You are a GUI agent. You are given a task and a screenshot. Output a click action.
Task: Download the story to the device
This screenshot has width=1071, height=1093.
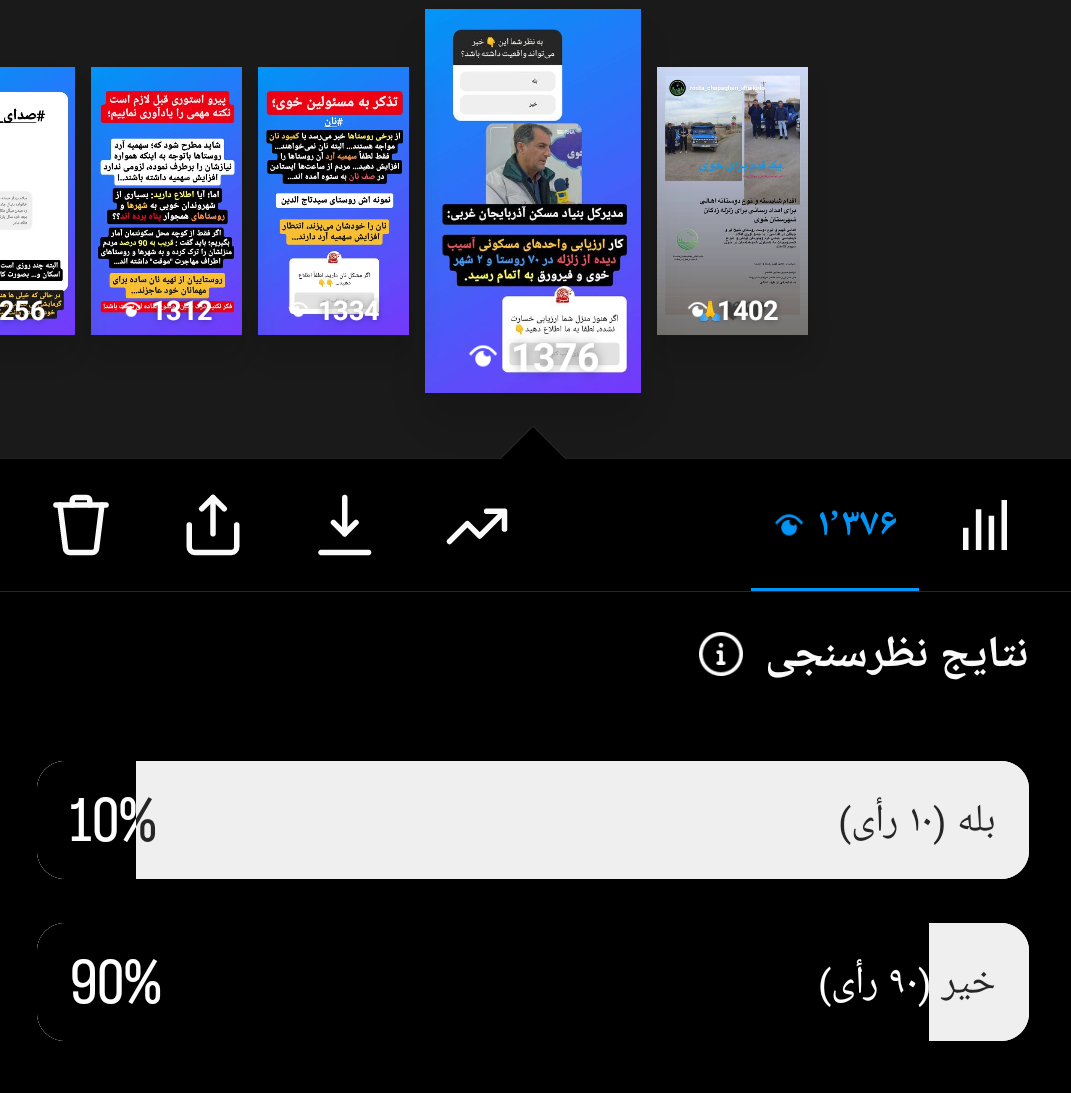345,525
